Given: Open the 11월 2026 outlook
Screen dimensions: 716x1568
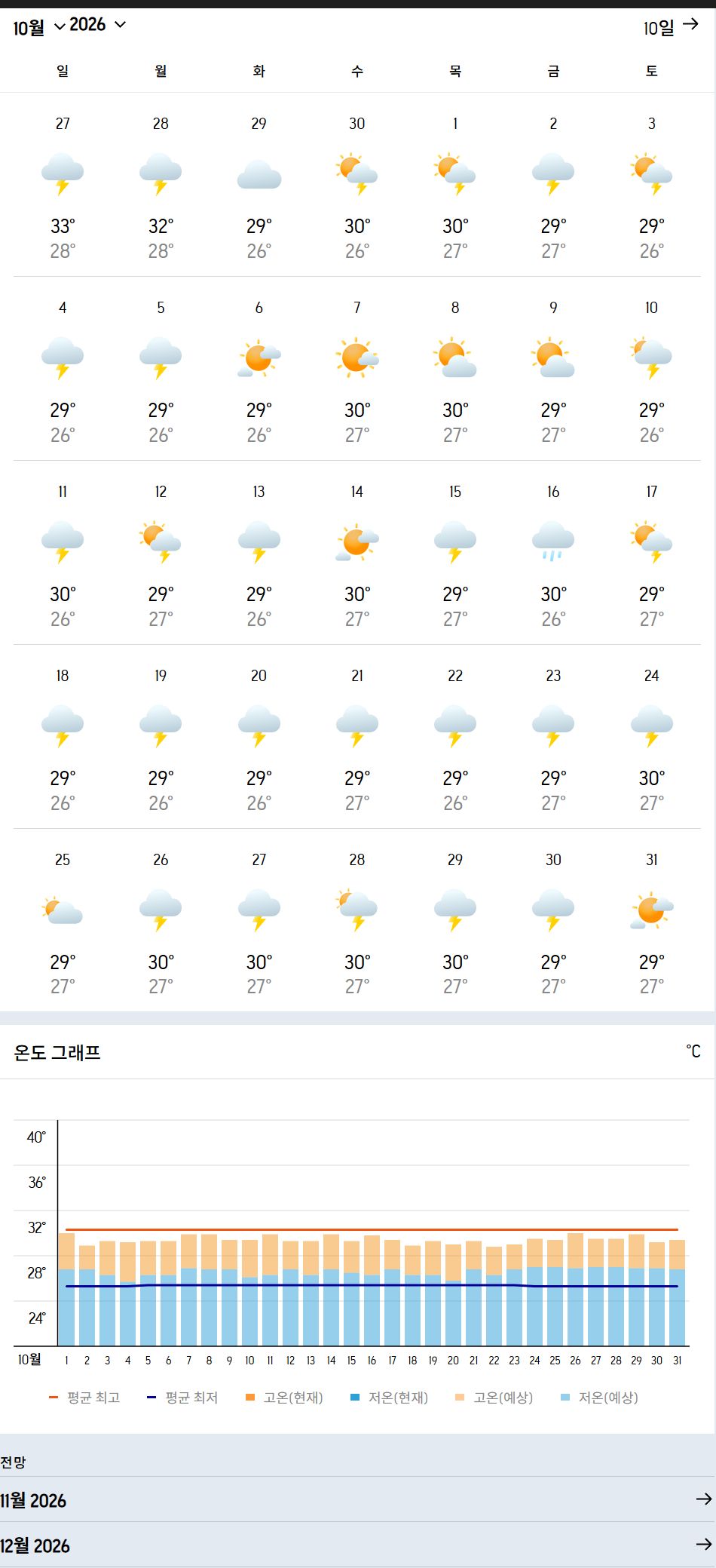Looking at the screenshot, I should (x=358, y=1499).
